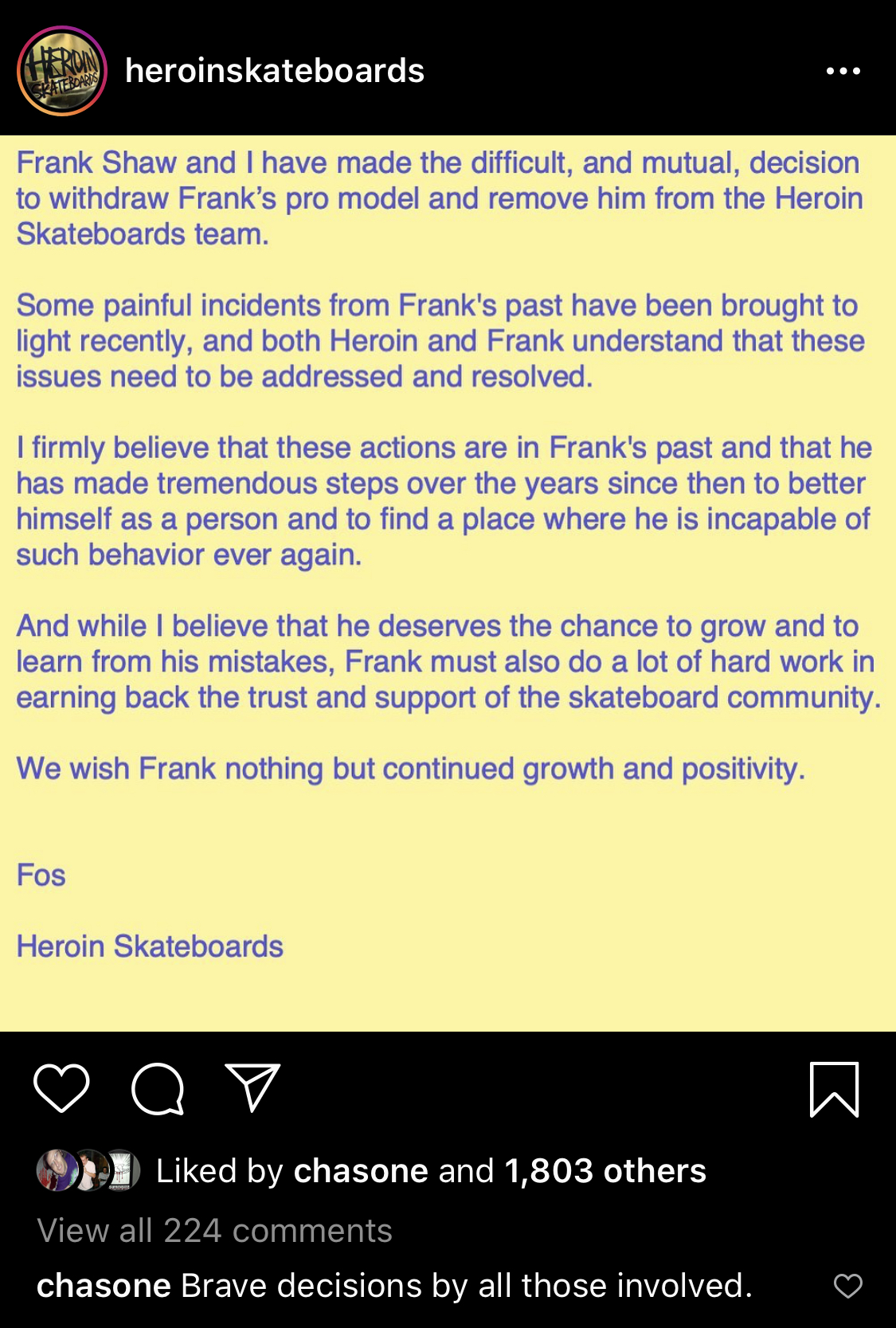Open chasone's profile from the comment
The width and height of the screenshot is (896, 1328).
click(104, 1286)
